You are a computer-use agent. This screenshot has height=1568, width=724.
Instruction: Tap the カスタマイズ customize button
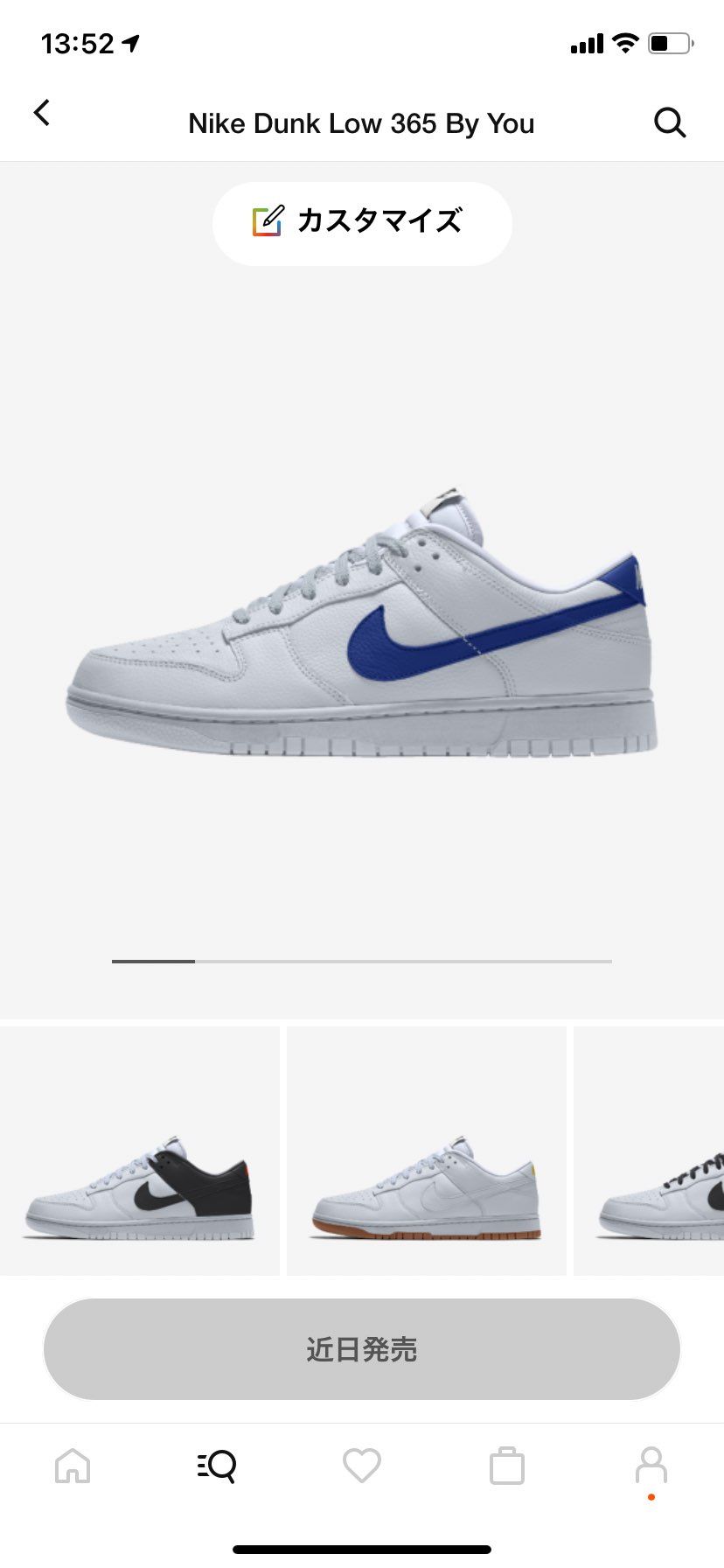(x=362, y=222)
